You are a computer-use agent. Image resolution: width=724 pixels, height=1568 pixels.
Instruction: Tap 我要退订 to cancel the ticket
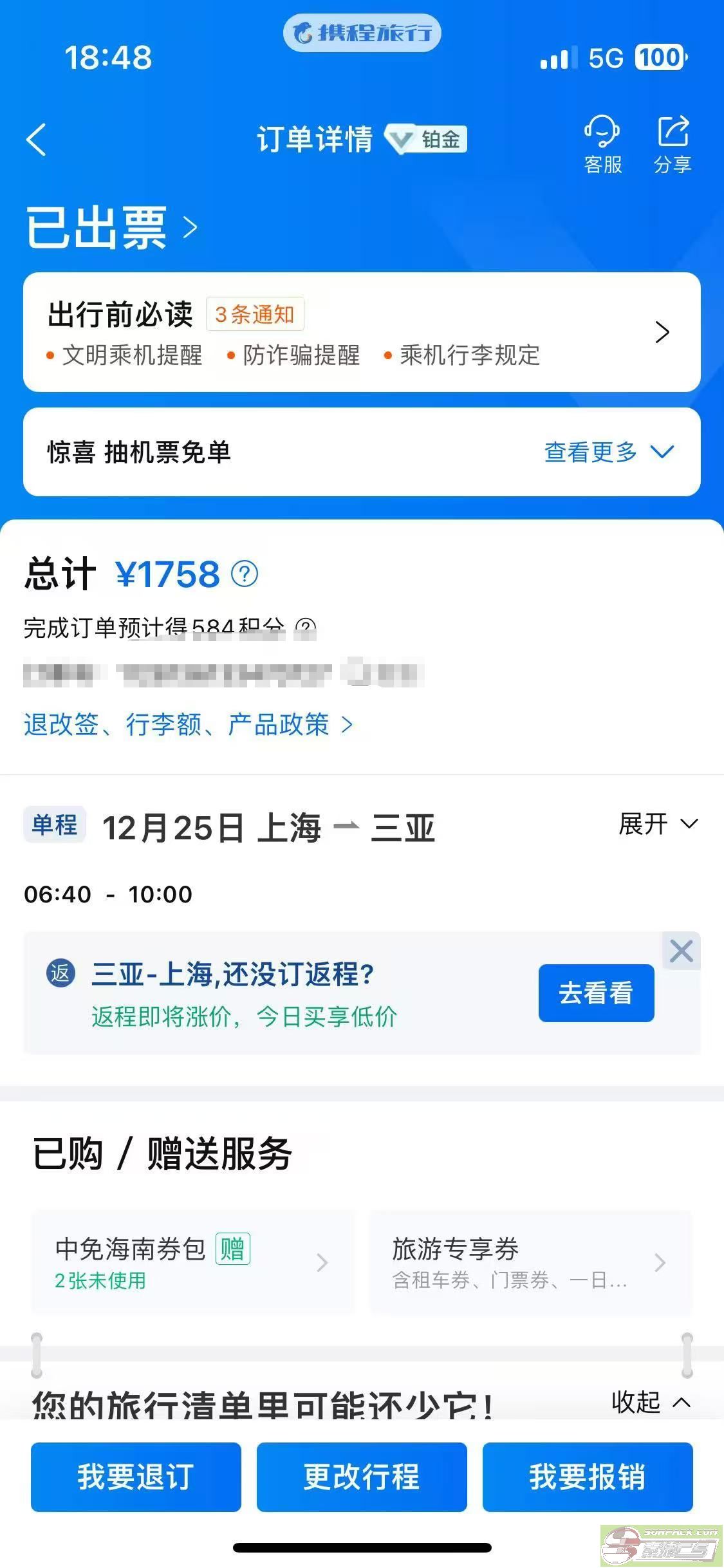click(136, 1477)
